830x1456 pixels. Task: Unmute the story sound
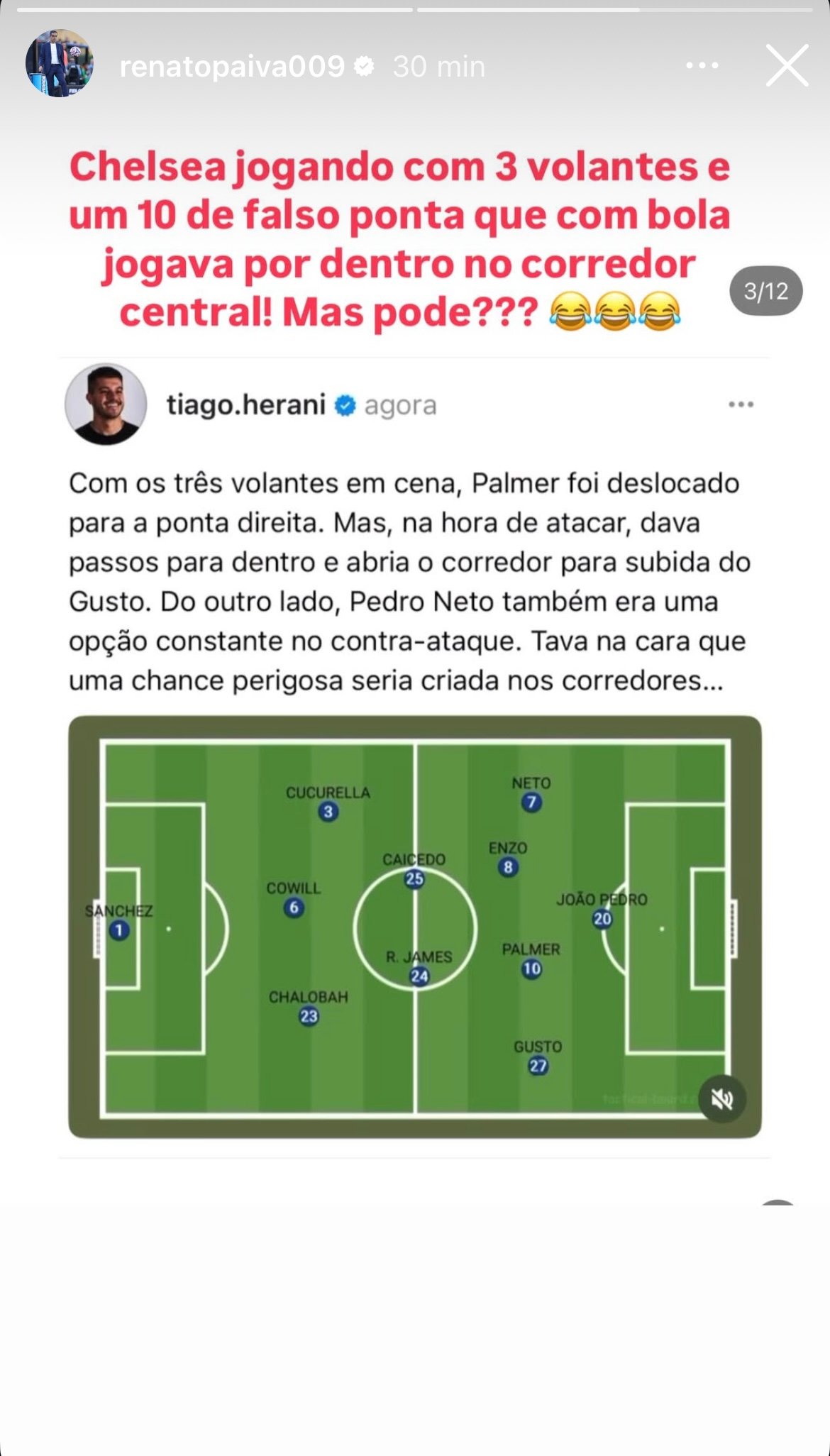tap(722, 1100)
